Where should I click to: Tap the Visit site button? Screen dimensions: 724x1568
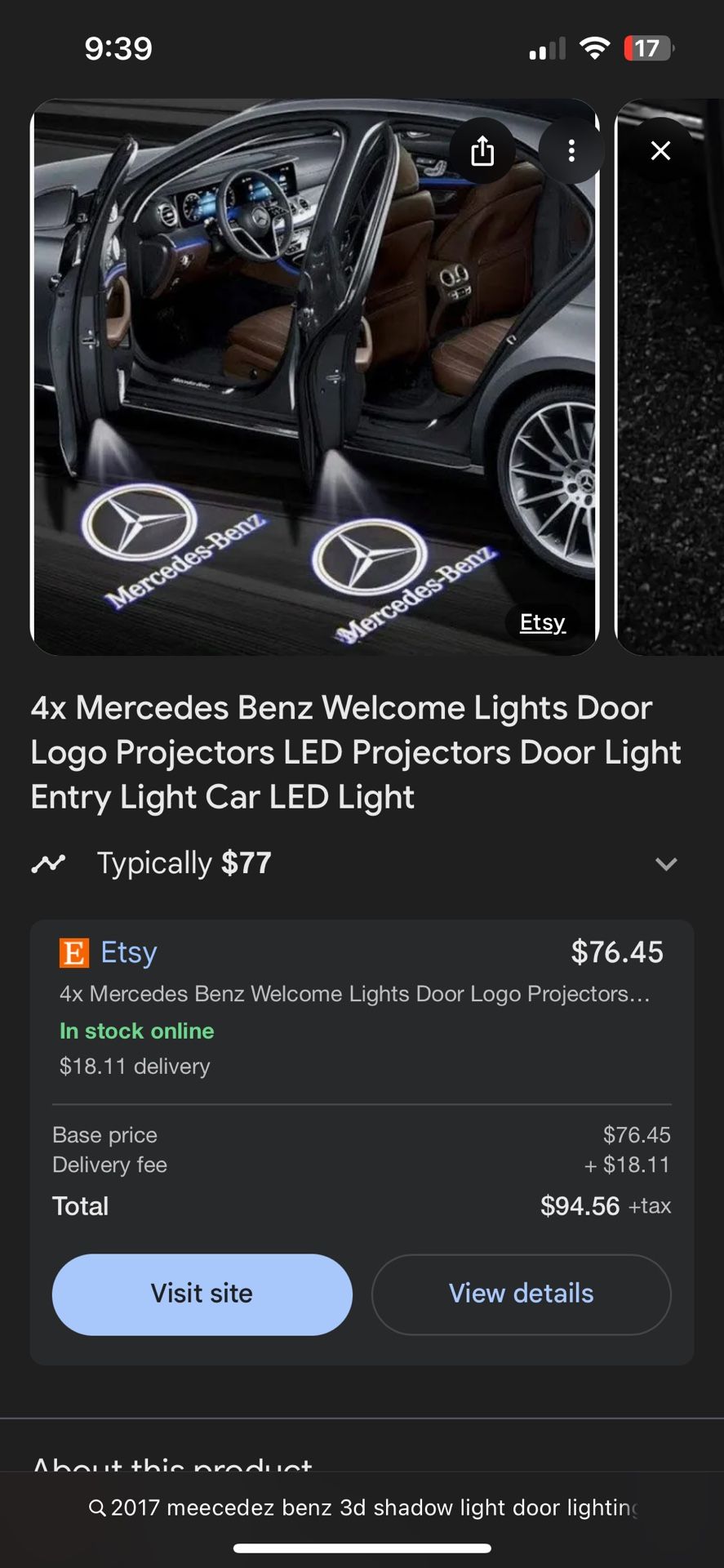coord(202,1294)
